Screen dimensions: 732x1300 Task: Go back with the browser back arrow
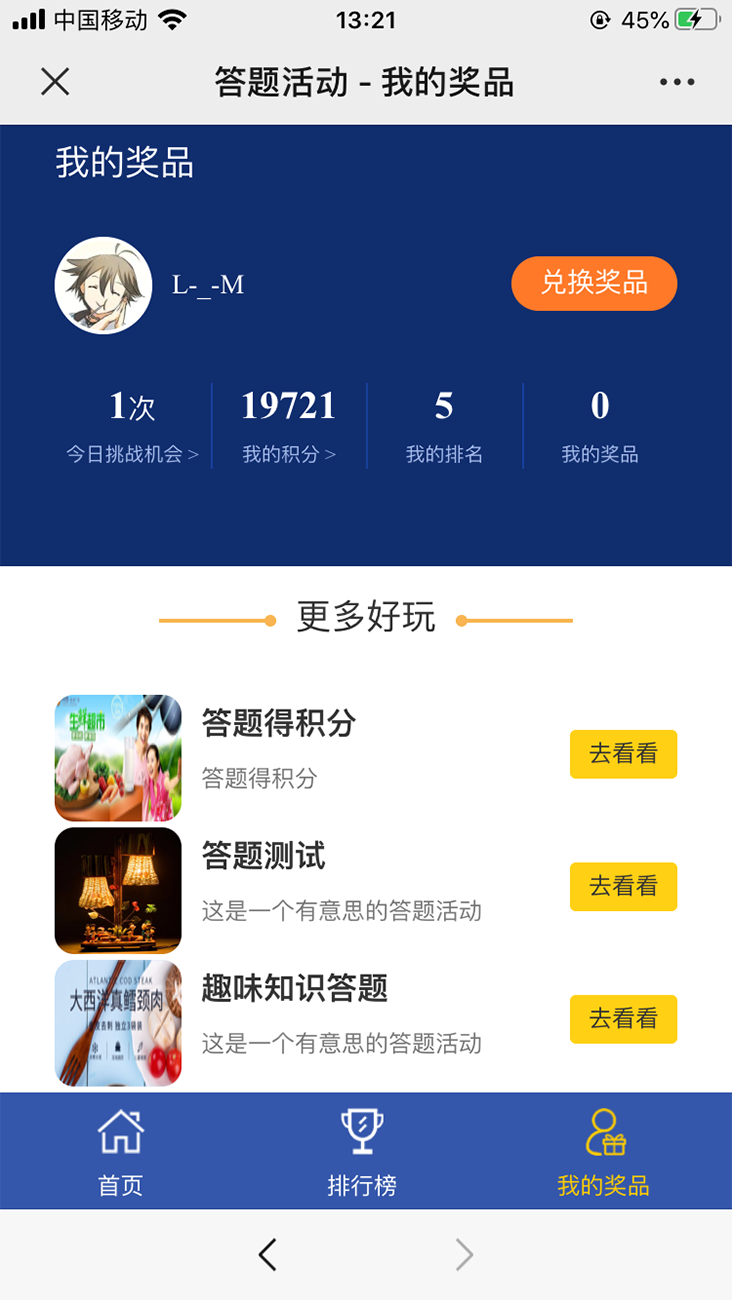click(x=267, y=1254)
